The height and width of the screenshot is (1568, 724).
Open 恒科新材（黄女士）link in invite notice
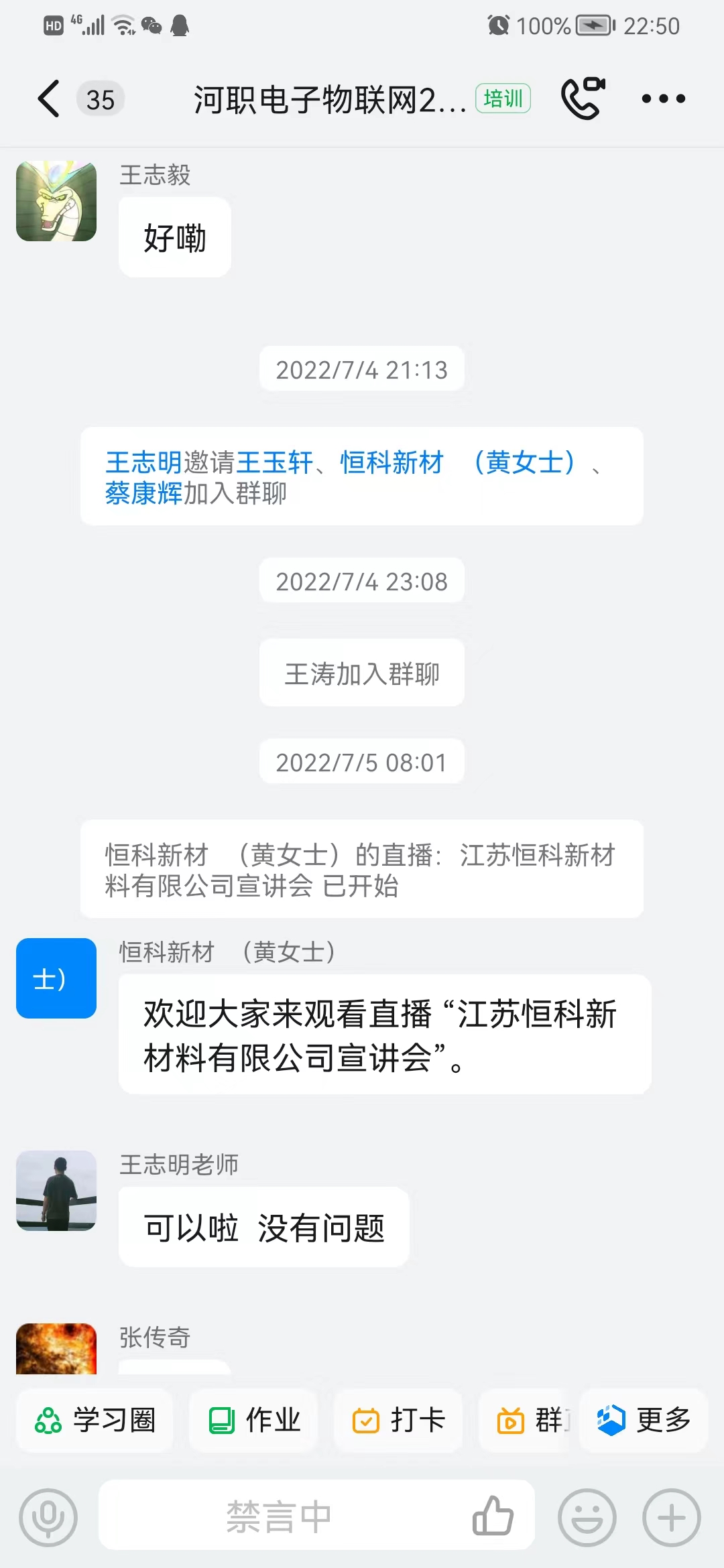(x=457, y=462)
